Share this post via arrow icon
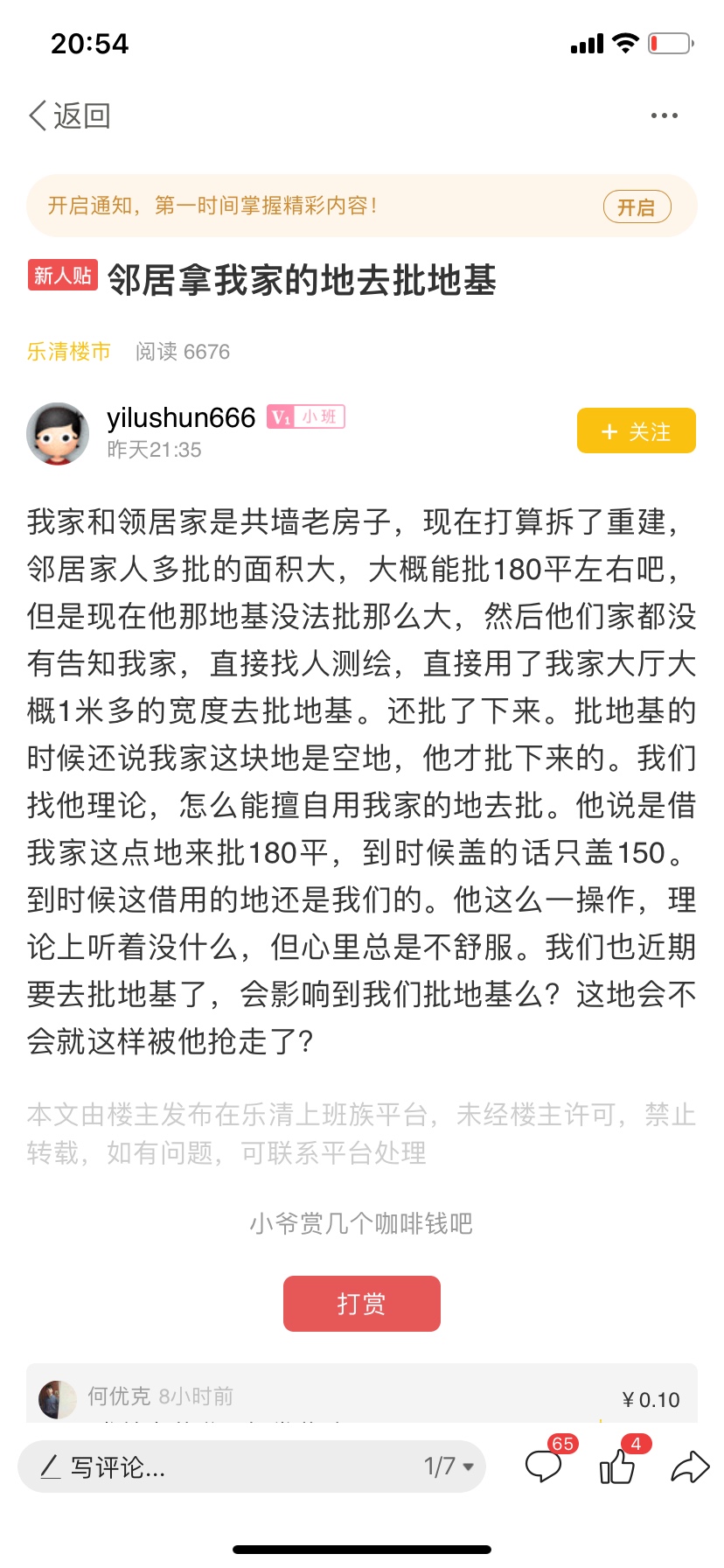 (689, 1466)
